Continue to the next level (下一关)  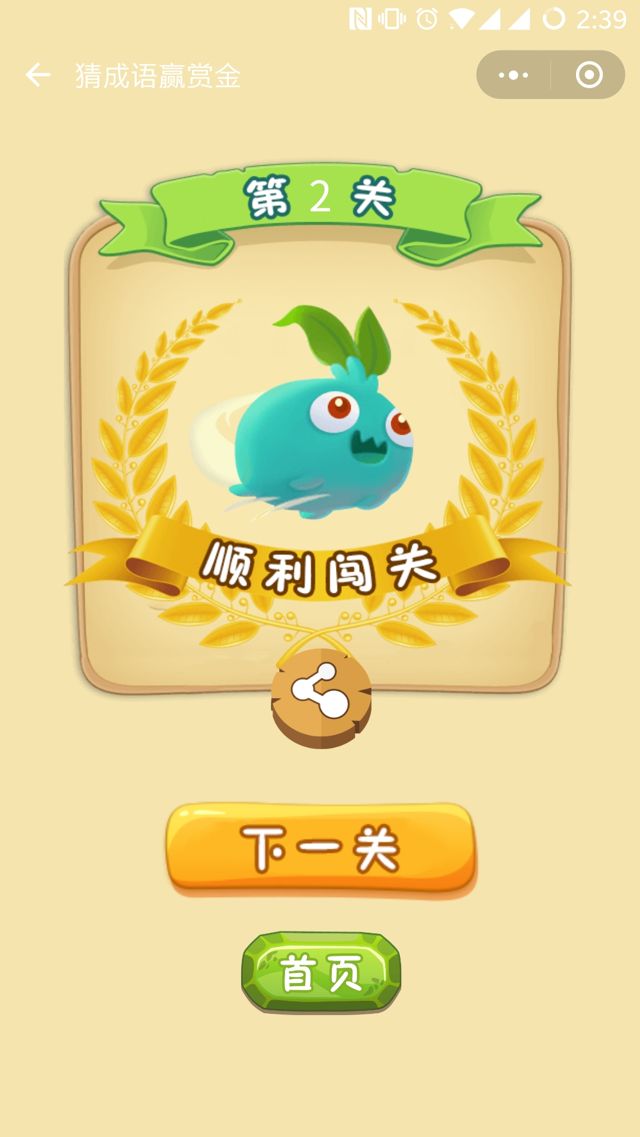(320, 848)
